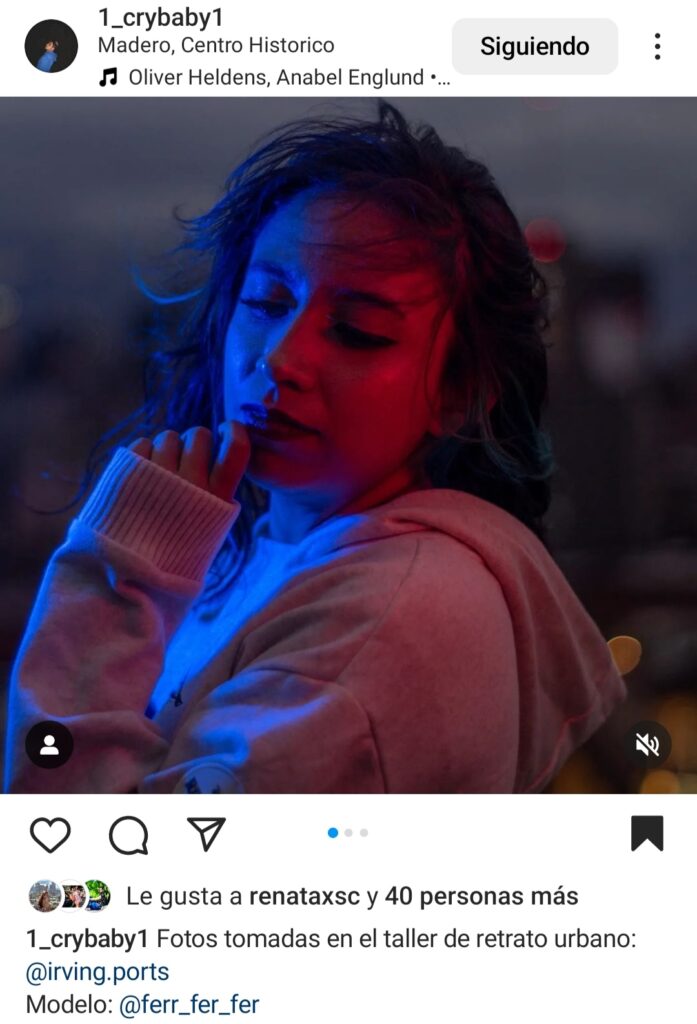Open Madero, Centro Historico location

tap(216, 46)
